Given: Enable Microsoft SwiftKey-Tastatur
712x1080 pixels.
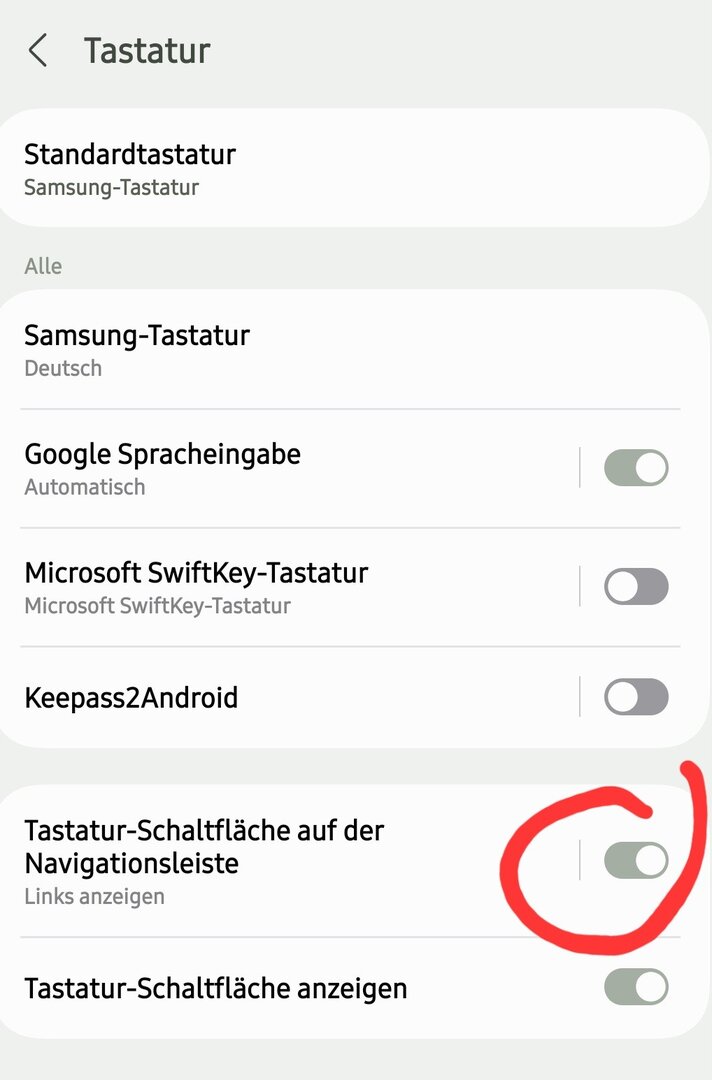Looking at the screenshot, I should tap(636, 587).
